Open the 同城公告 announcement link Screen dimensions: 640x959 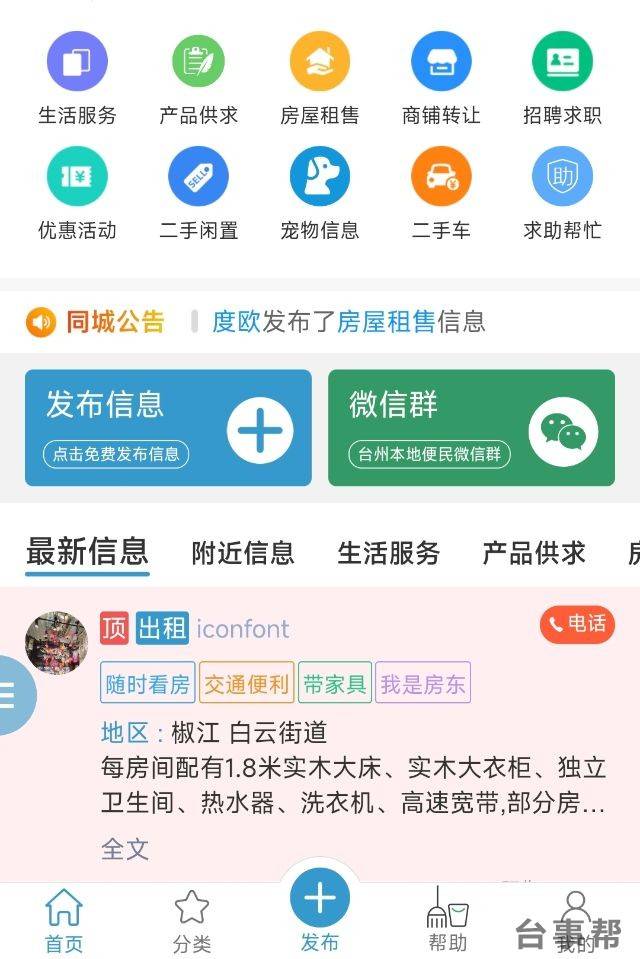[348, 322]
